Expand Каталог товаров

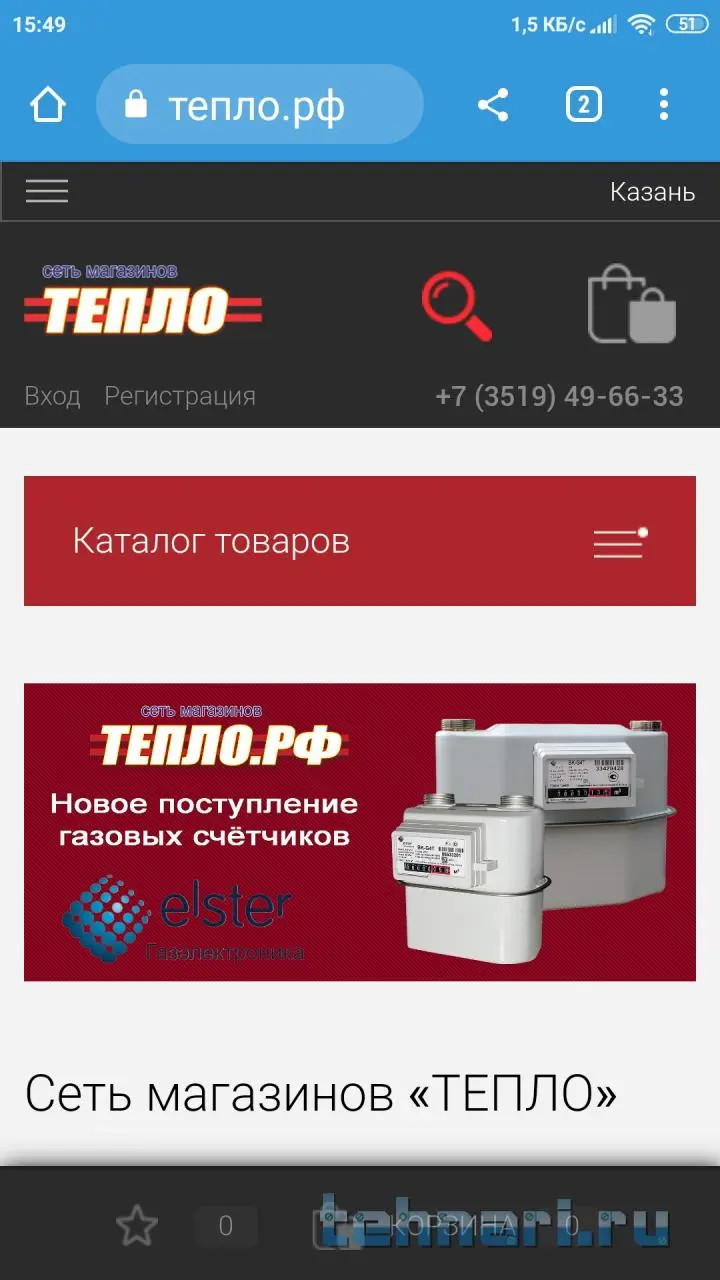pyautogui.click(x=360, y=541)
